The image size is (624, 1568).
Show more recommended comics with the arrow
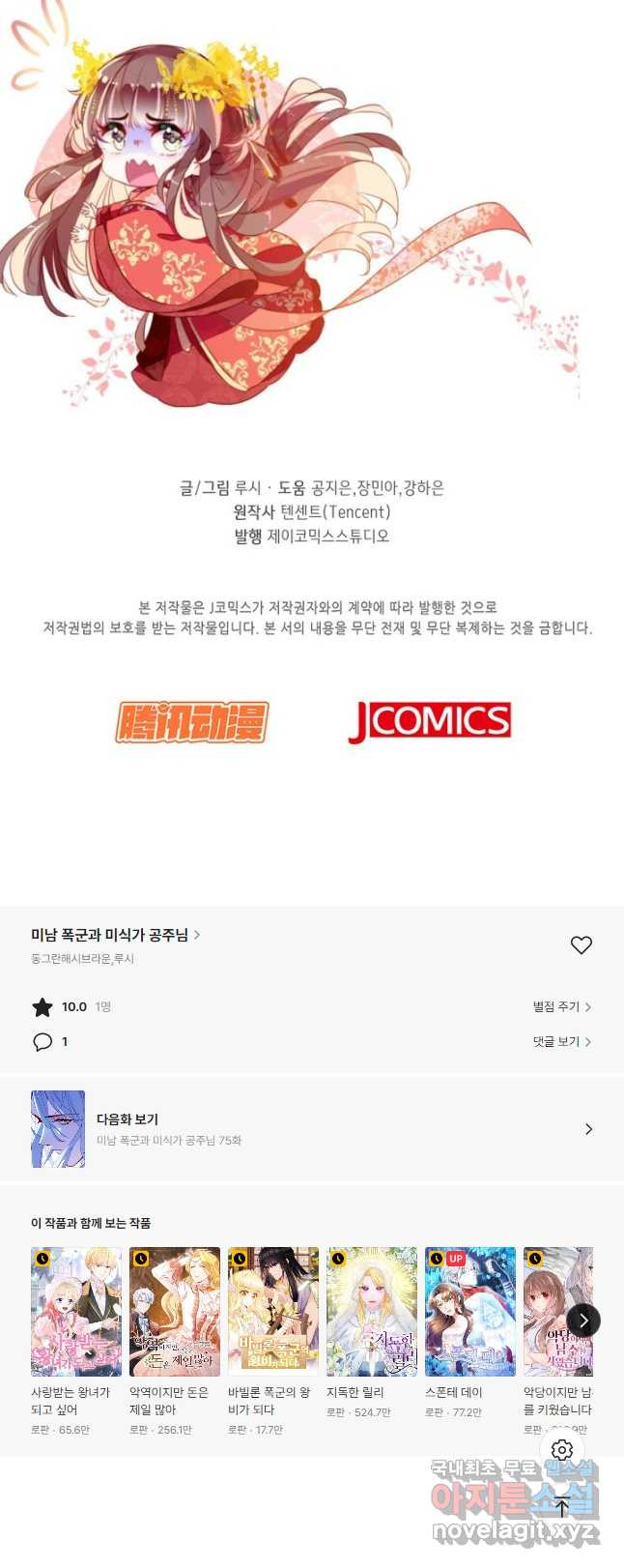[582, 1321]
